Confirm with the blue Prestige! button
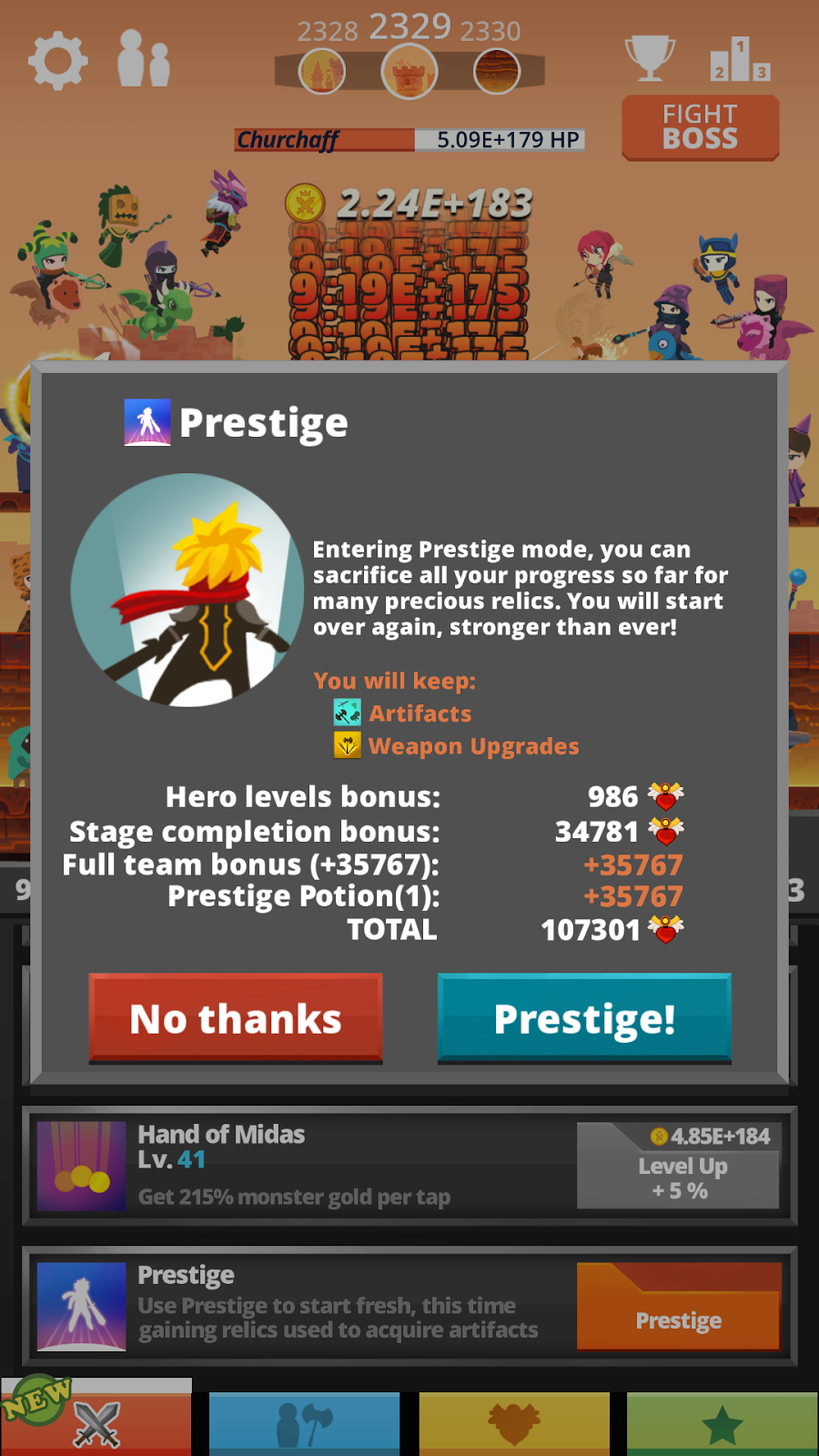The height and width of the screenshot is (1456, 819). click(x=584, y=1018)
